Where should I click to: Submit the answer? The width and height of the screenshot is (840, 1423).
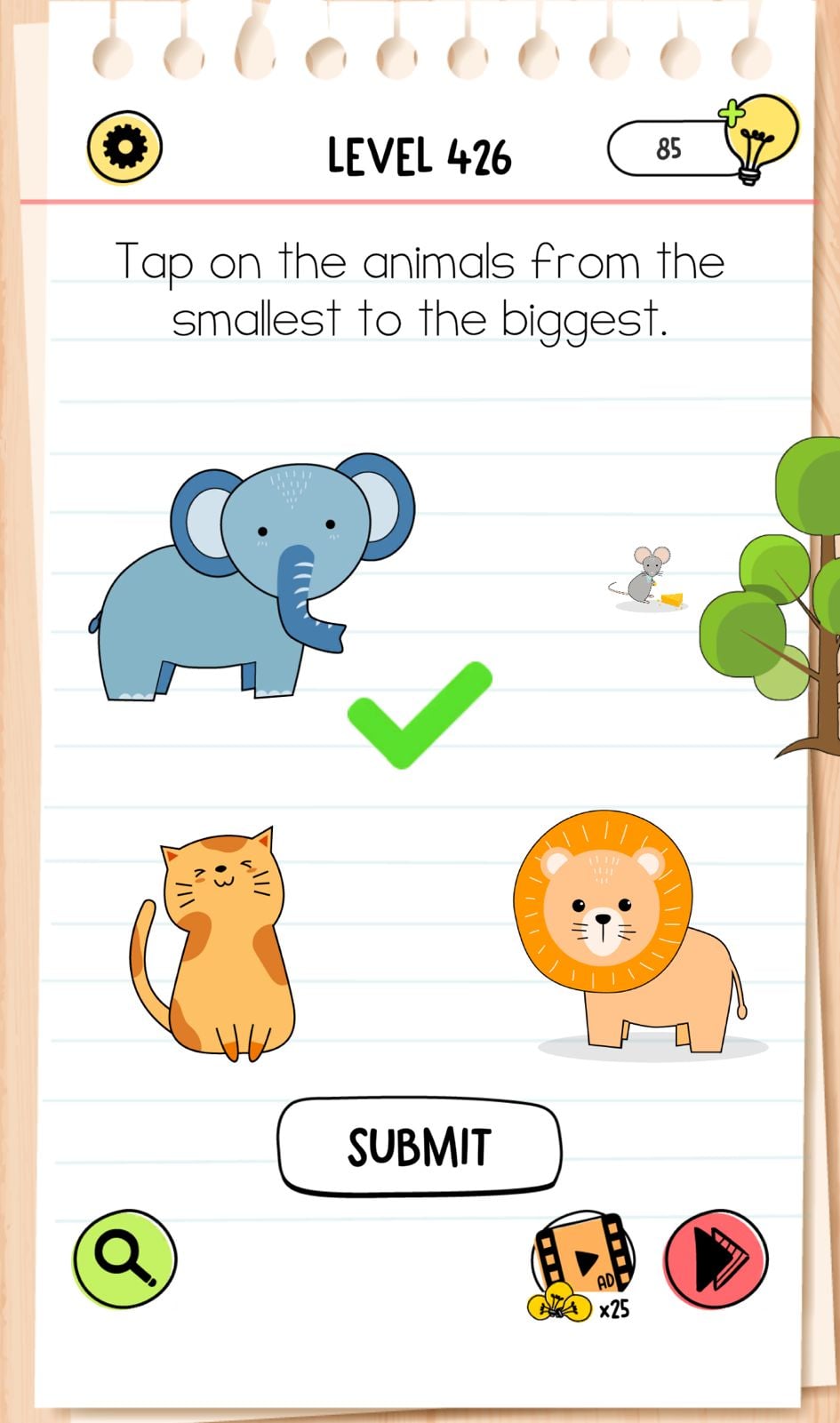click(419, 1147)
